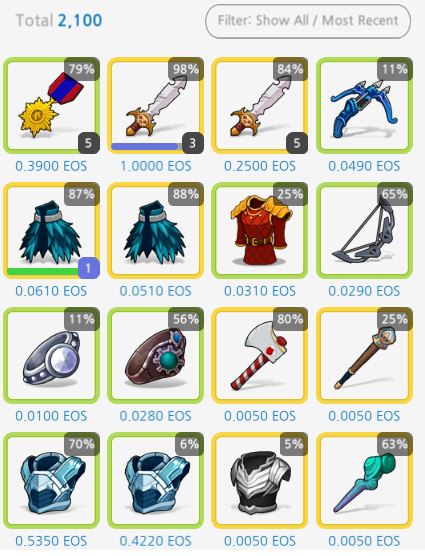Select the red armor tunic at 0.0310 EOS
425x556 pixels.
pos(260,230)
